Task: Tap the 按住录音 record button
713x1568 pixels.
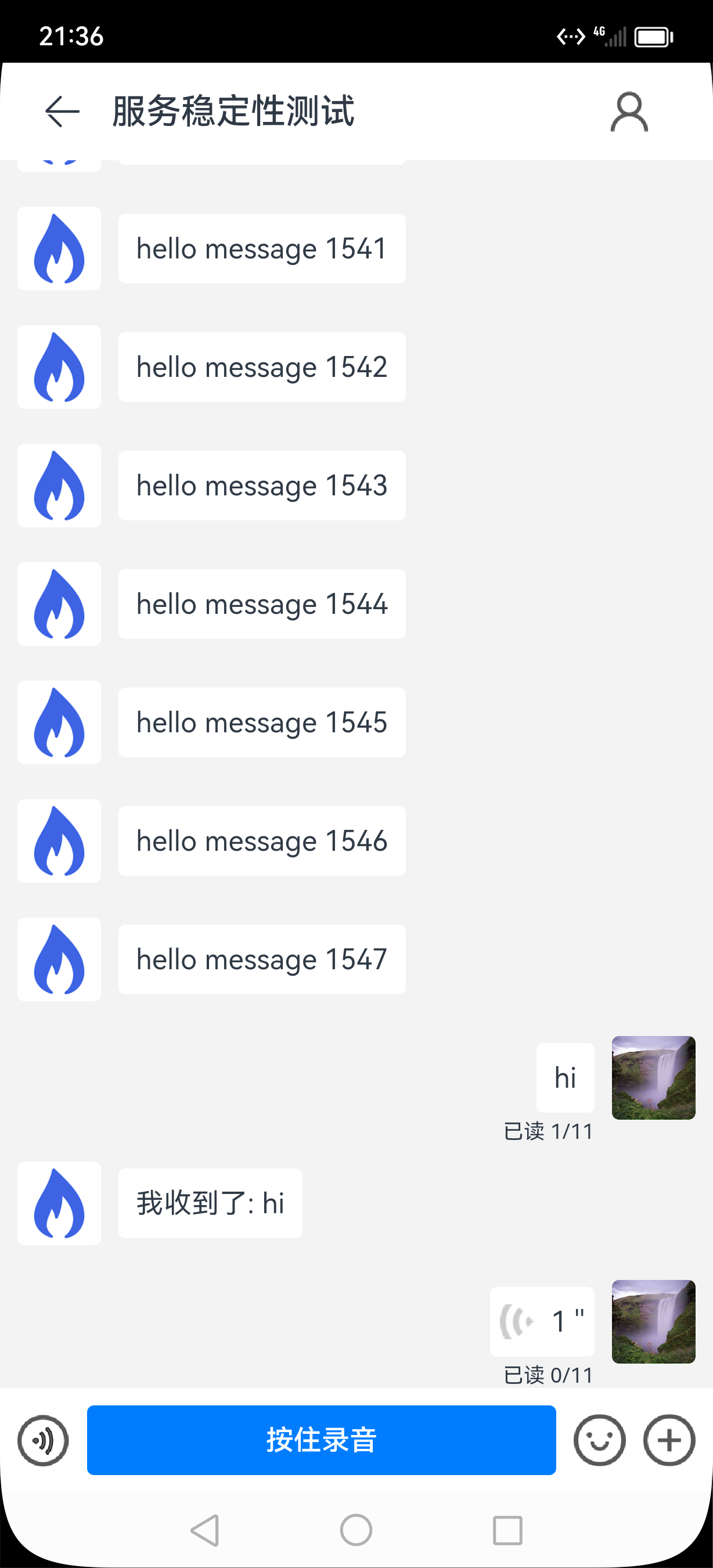Action: [321, 1440]
